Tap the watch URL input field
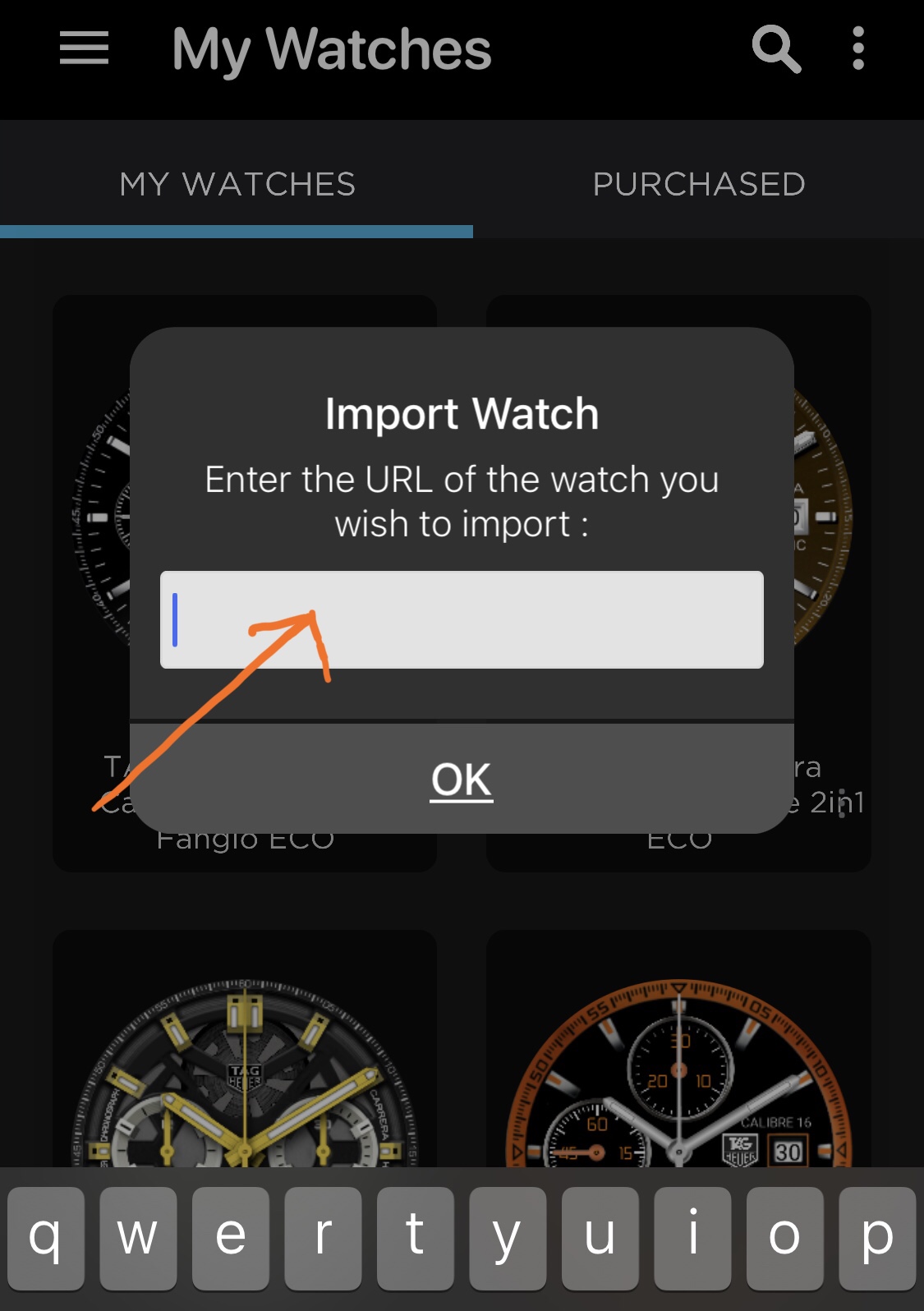 click(x=461, y=619)
